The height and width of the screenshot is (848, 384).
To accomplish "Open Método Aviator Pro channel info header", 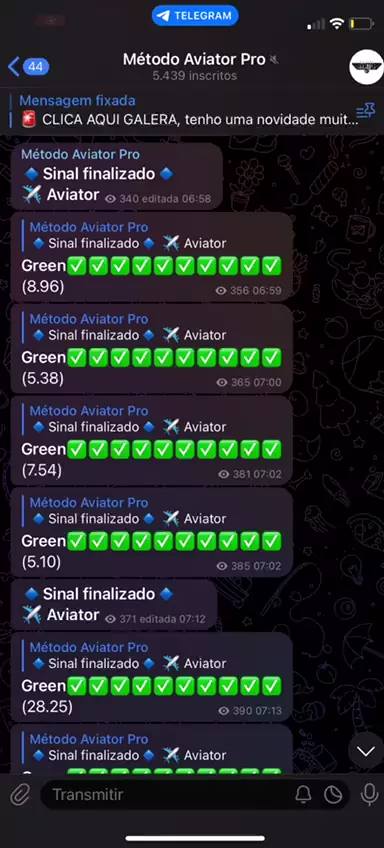I will point(195,67).
